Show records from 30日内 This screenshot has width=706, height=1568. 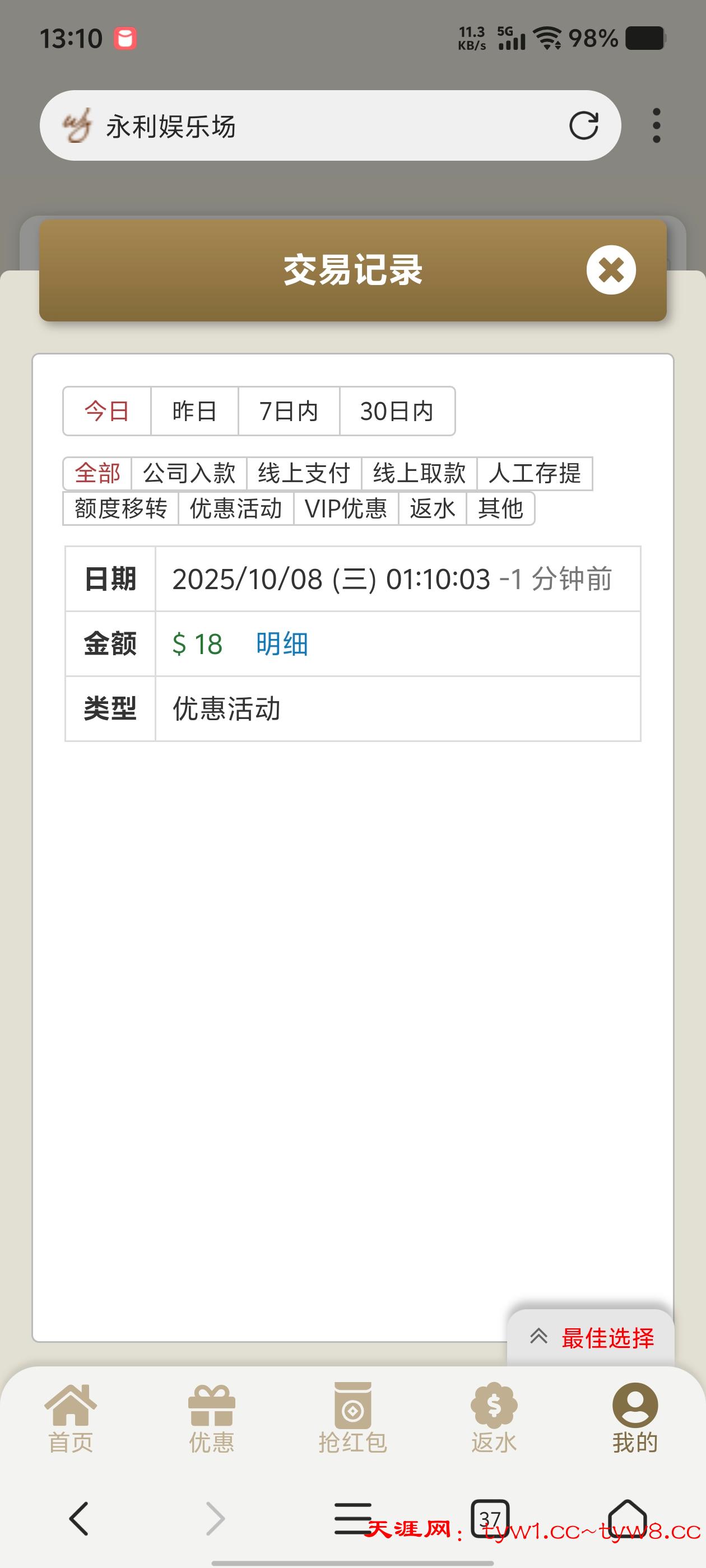397,412
